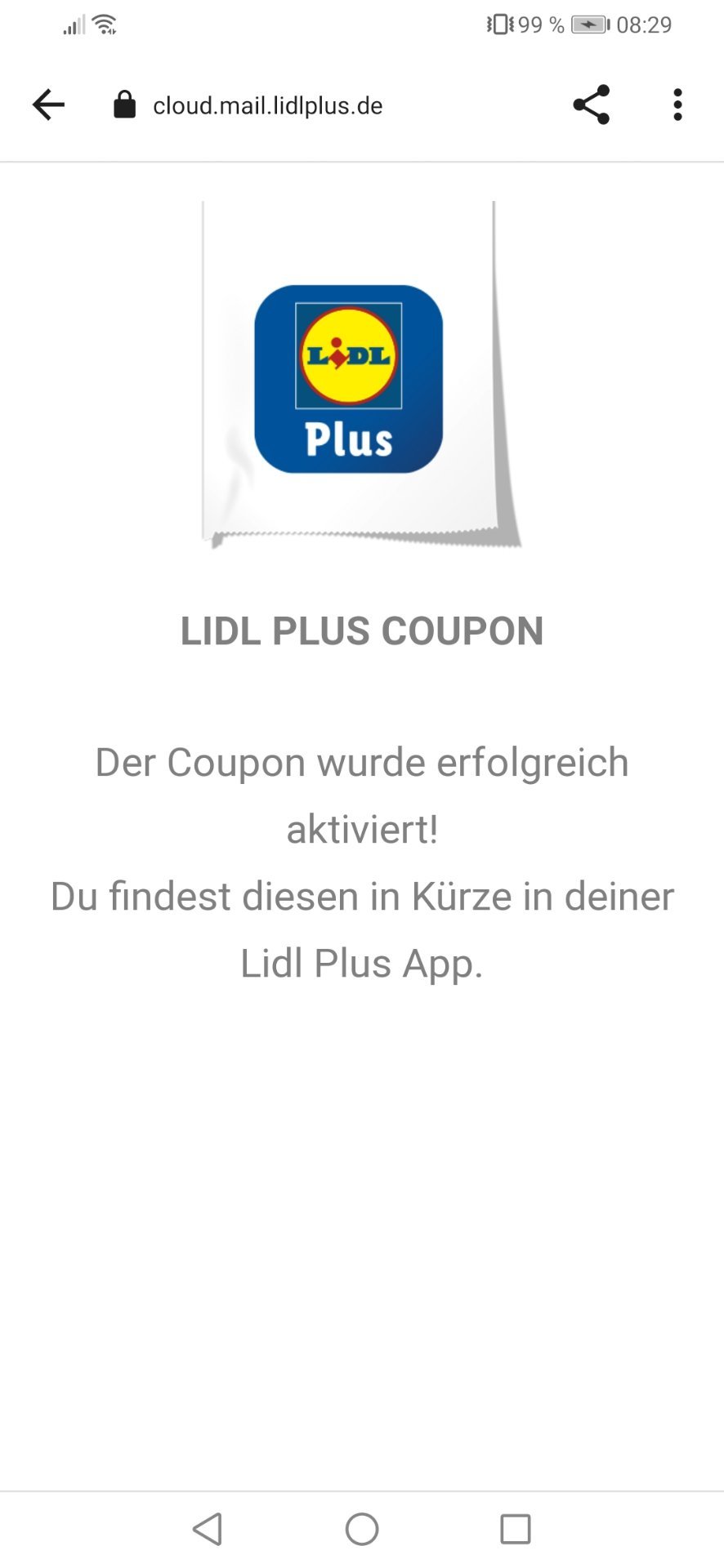724x1568 pixels.
Task: Share this Lidl Plus coupon page
Action: (x=592, y=105)
